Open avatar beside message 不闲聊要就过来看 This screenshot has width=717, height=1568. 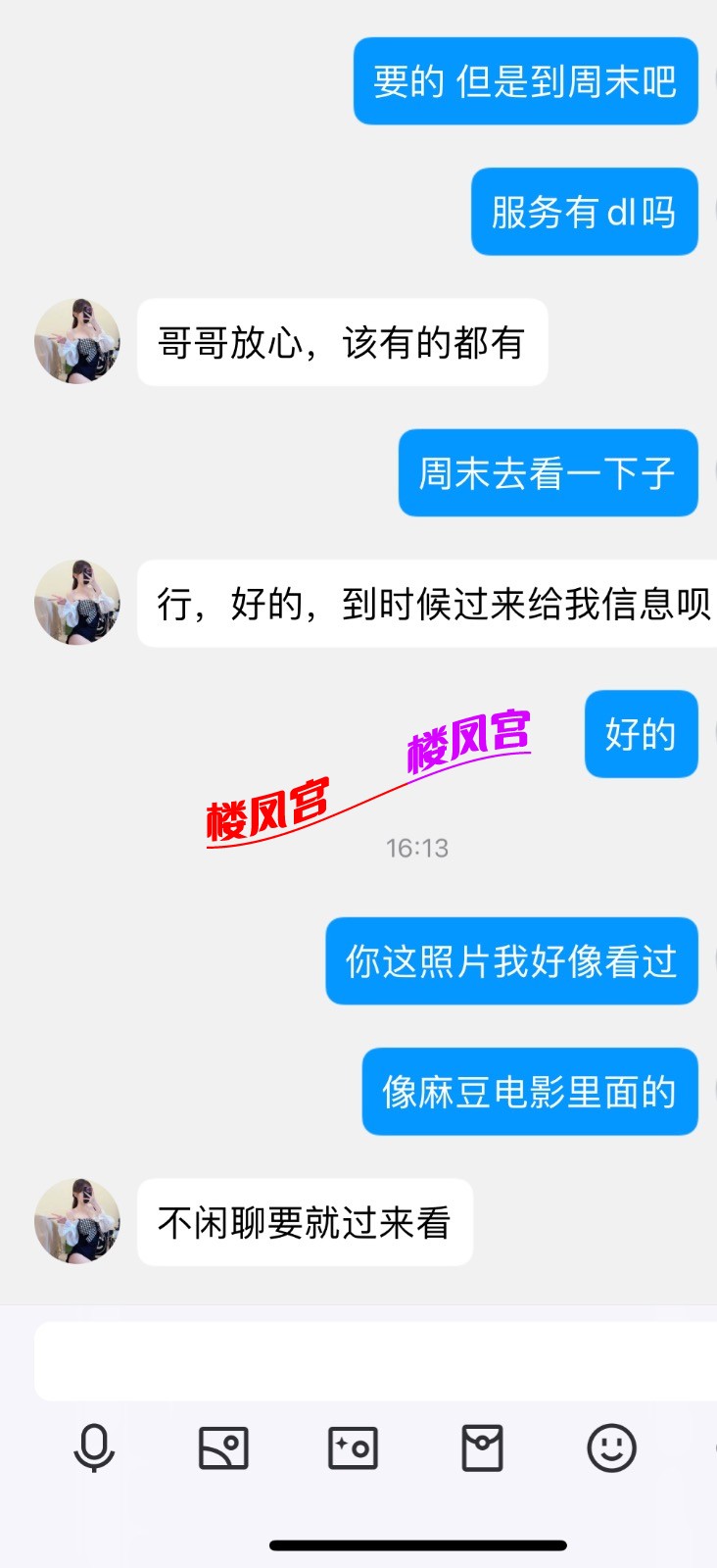(x=77, y=1221)
